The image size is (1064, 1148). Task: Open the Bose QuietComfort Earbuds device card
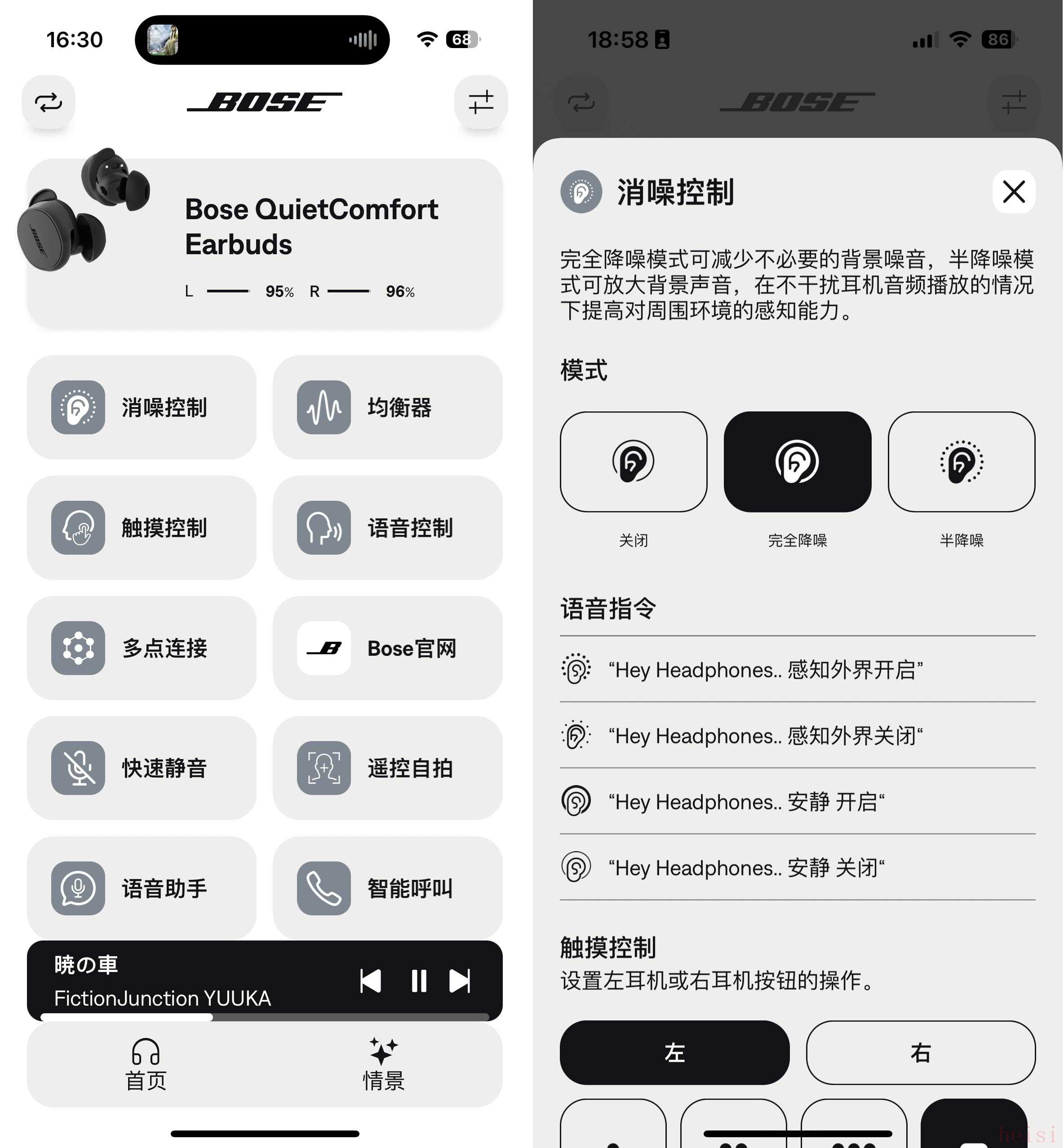[265, 243]
